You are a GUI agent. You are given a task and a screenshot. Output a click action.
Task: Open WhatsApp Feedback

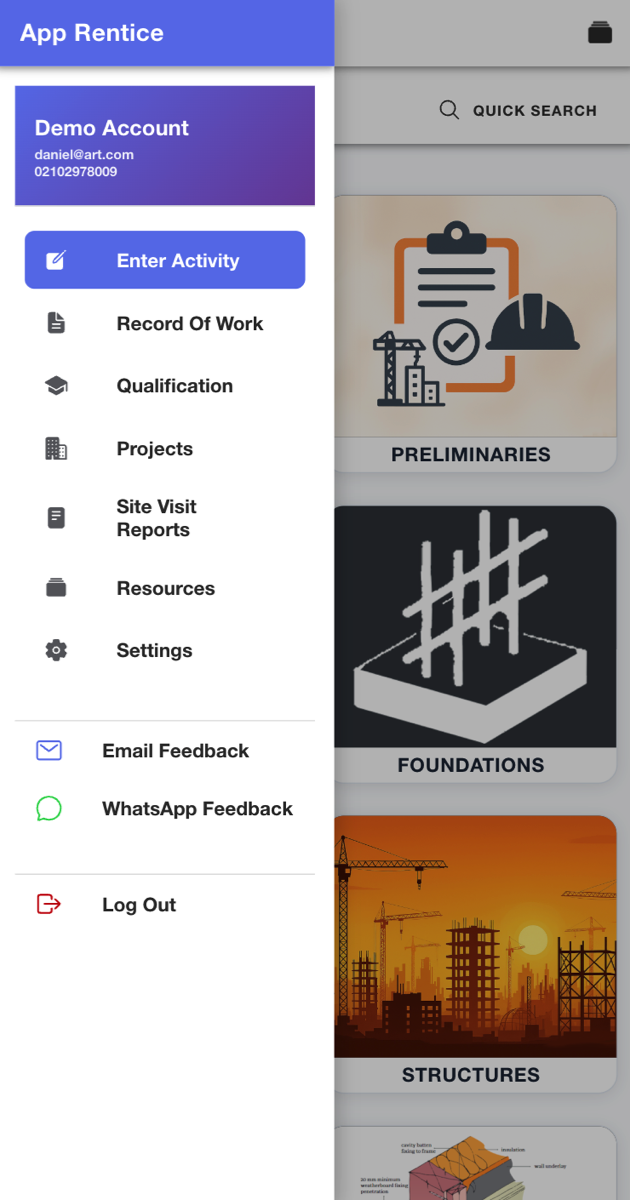pos(165,808)
